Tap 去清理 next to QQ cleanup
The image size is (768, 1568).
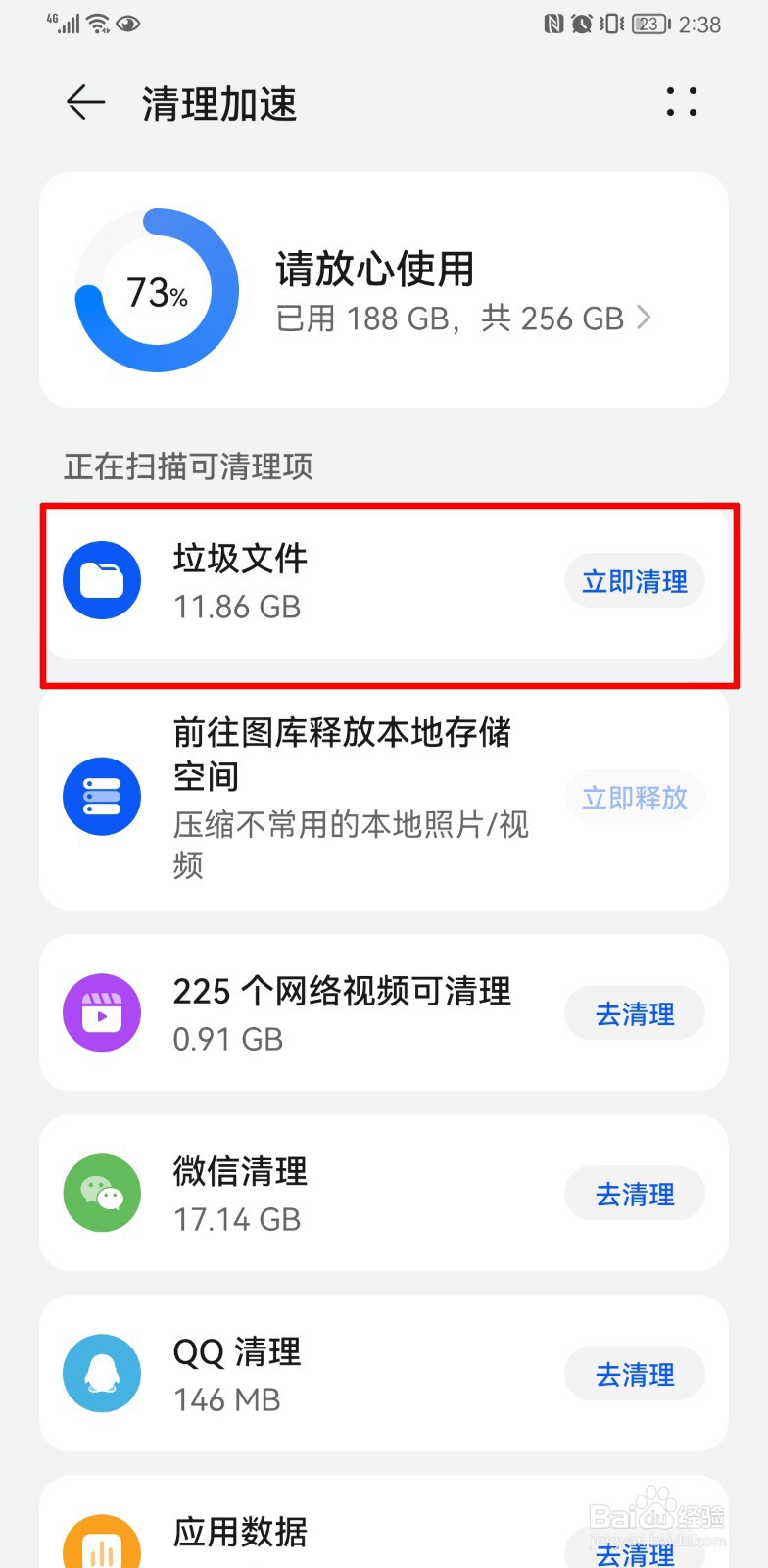coord(634,1374)
